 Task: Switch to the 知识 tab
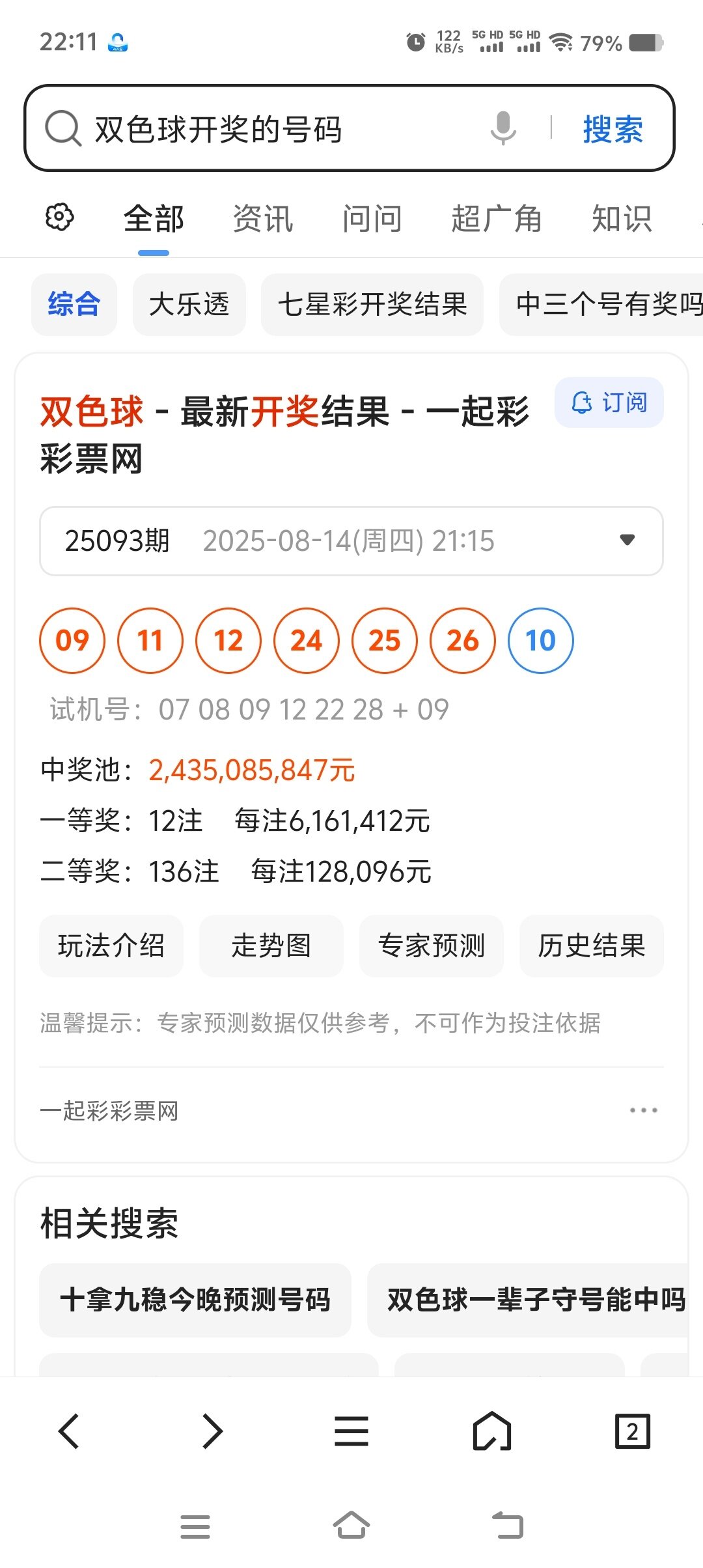tap(622, 218)
